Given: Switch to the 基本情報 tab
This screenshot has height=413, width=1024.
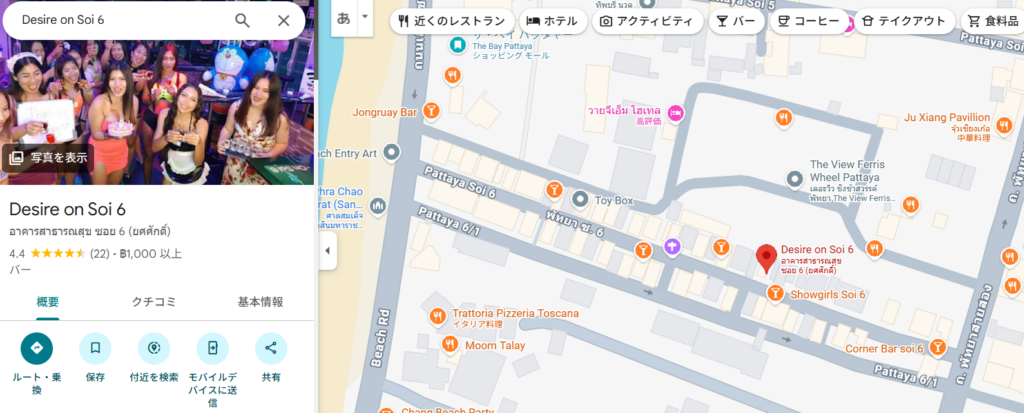Looking at the screenshot, I should point(260,302).
